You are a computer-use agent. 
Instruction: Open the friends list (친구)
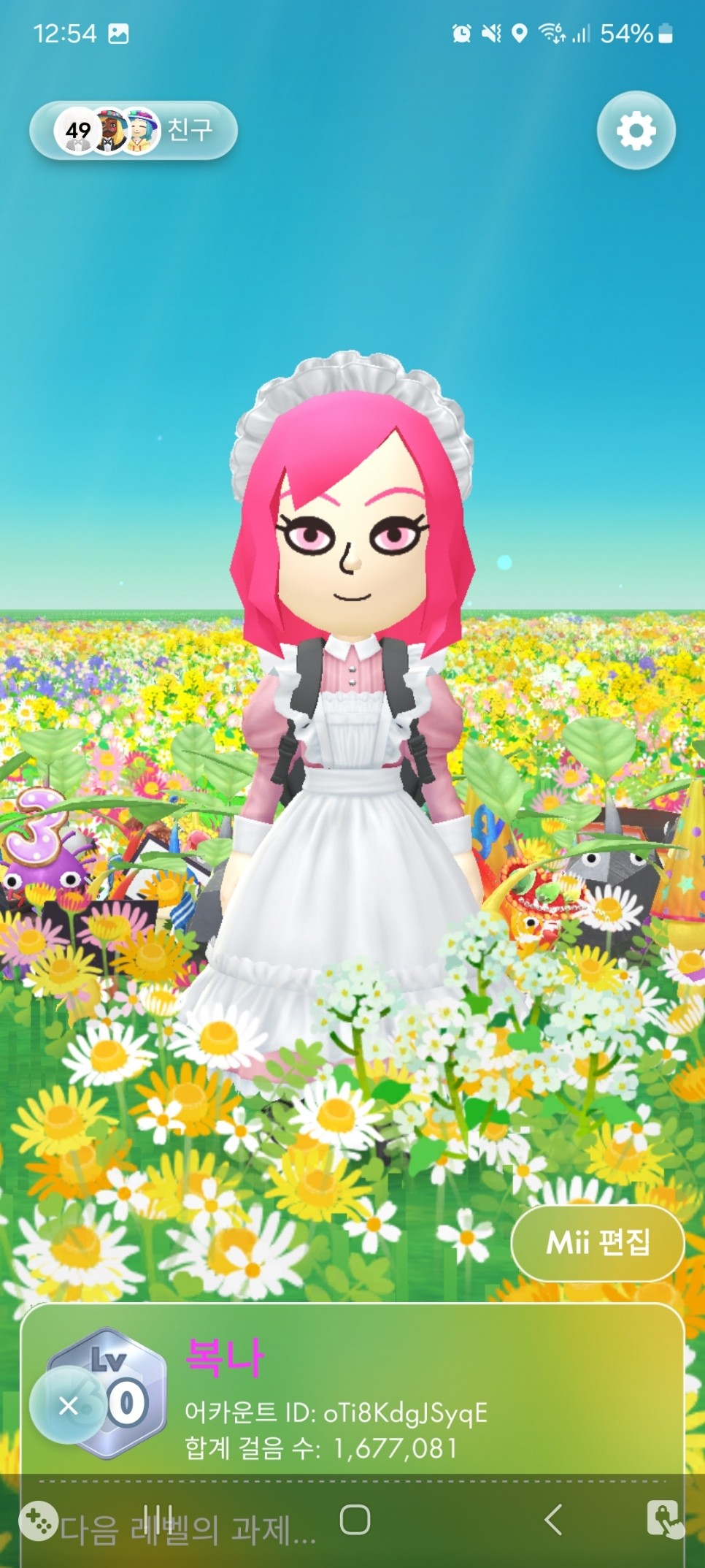pyautogui.click(x=134, y=131)
